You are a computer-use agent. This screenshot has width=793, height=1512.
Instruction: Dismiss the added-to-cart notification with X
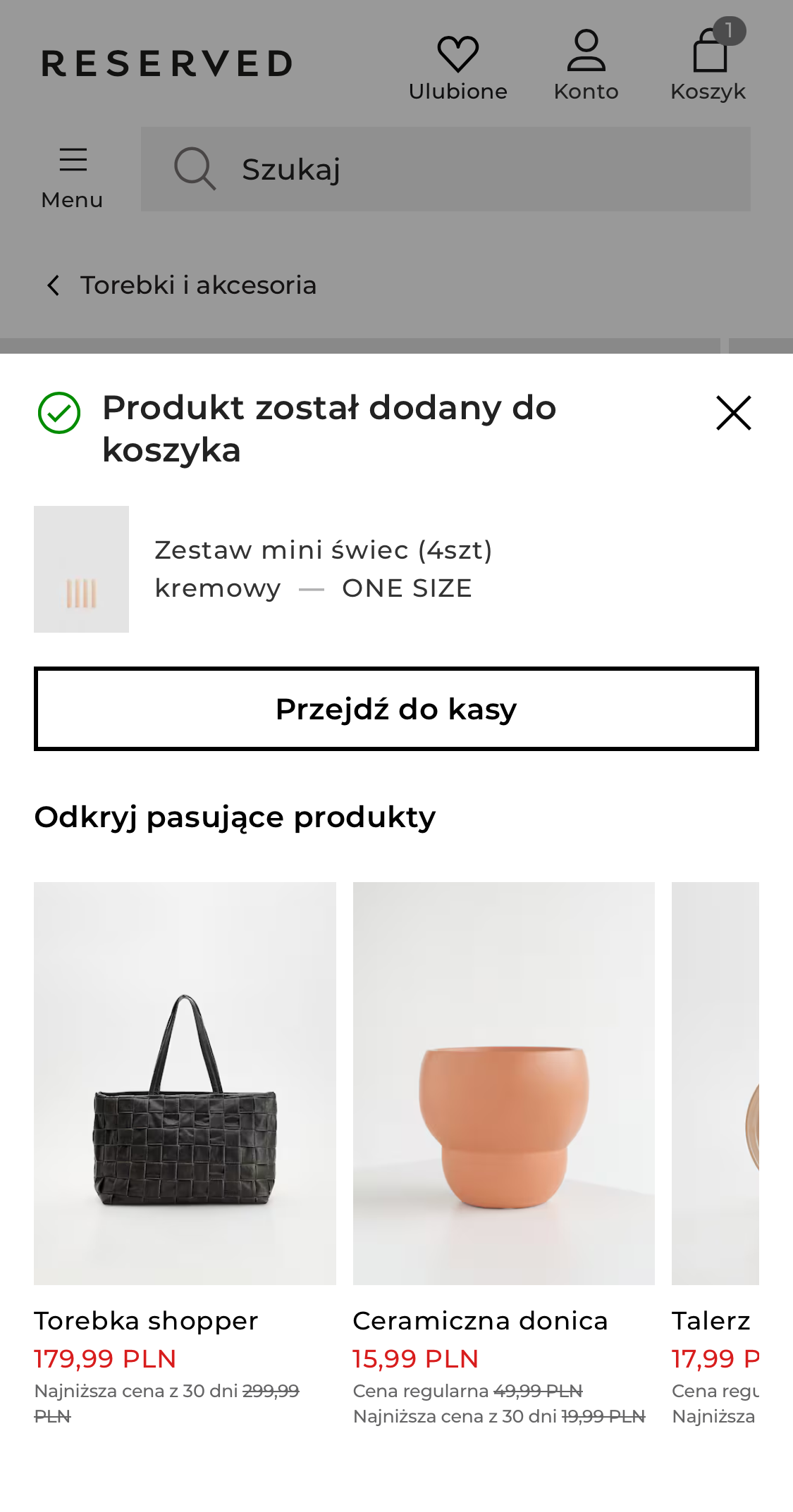point(734,414)
